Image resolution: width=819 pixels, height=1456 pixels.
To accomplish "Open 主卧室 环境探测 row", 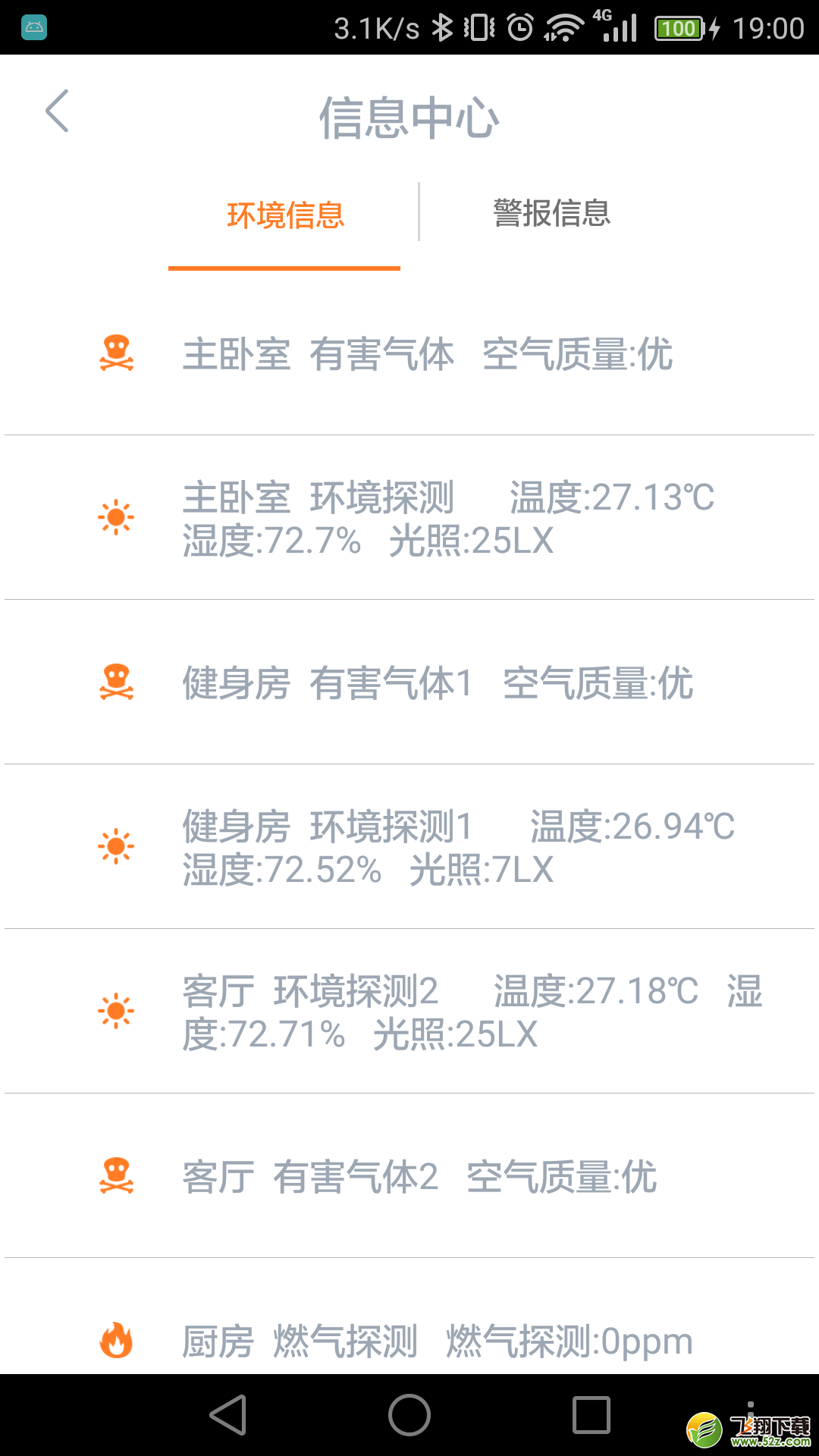I will click(409, 518).
